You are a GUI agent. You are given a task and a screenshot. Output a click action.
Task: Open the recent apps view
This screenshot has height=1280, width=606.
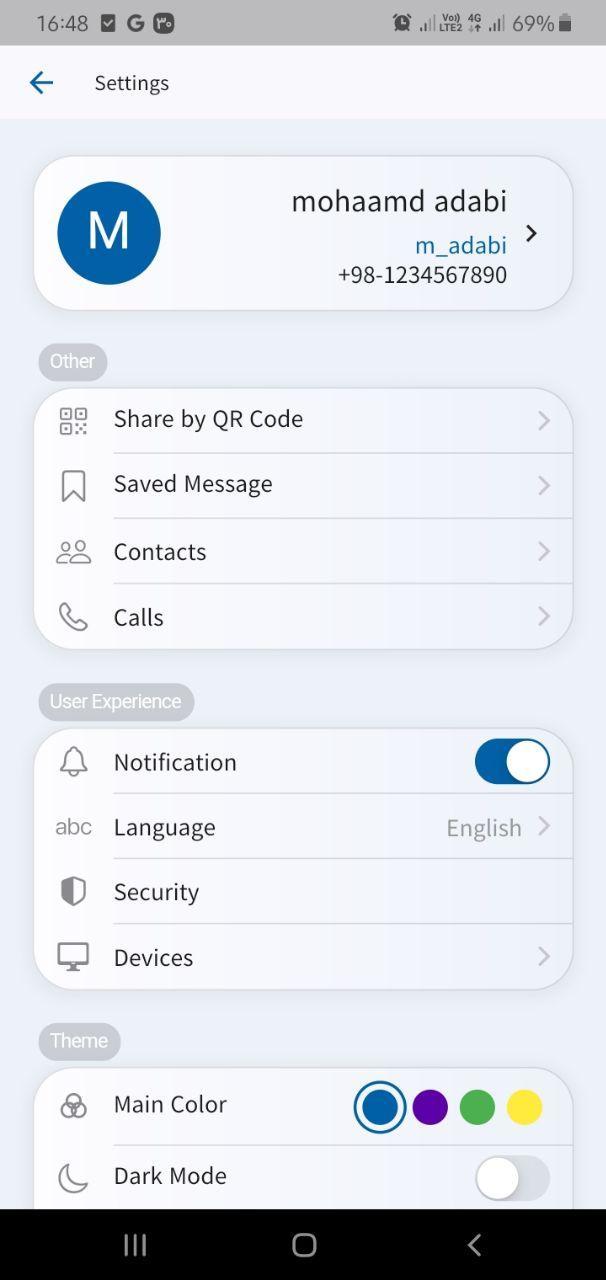tap(135, 1244)
